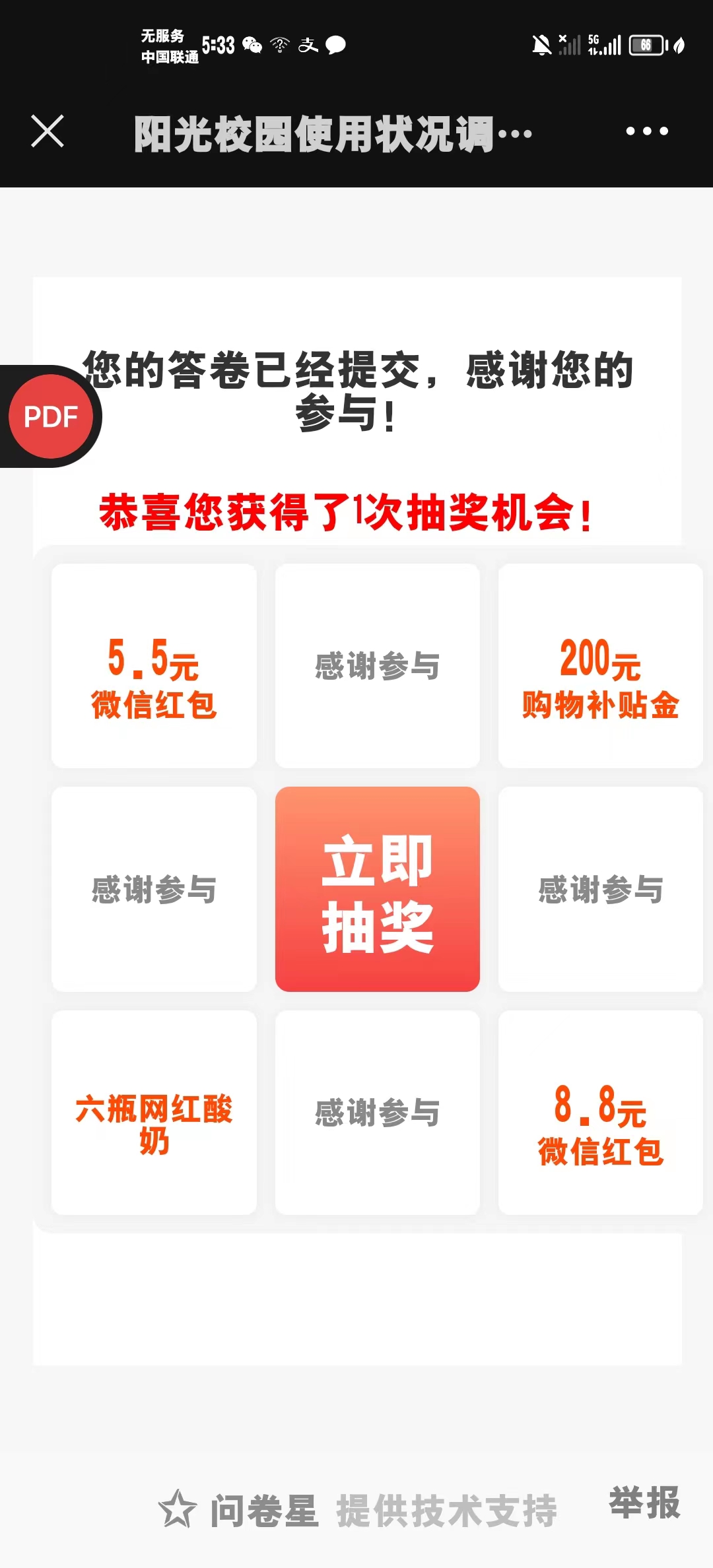Start the draw with 立即抽奖
Viewport: 713px width, 1568px height.
378,889
